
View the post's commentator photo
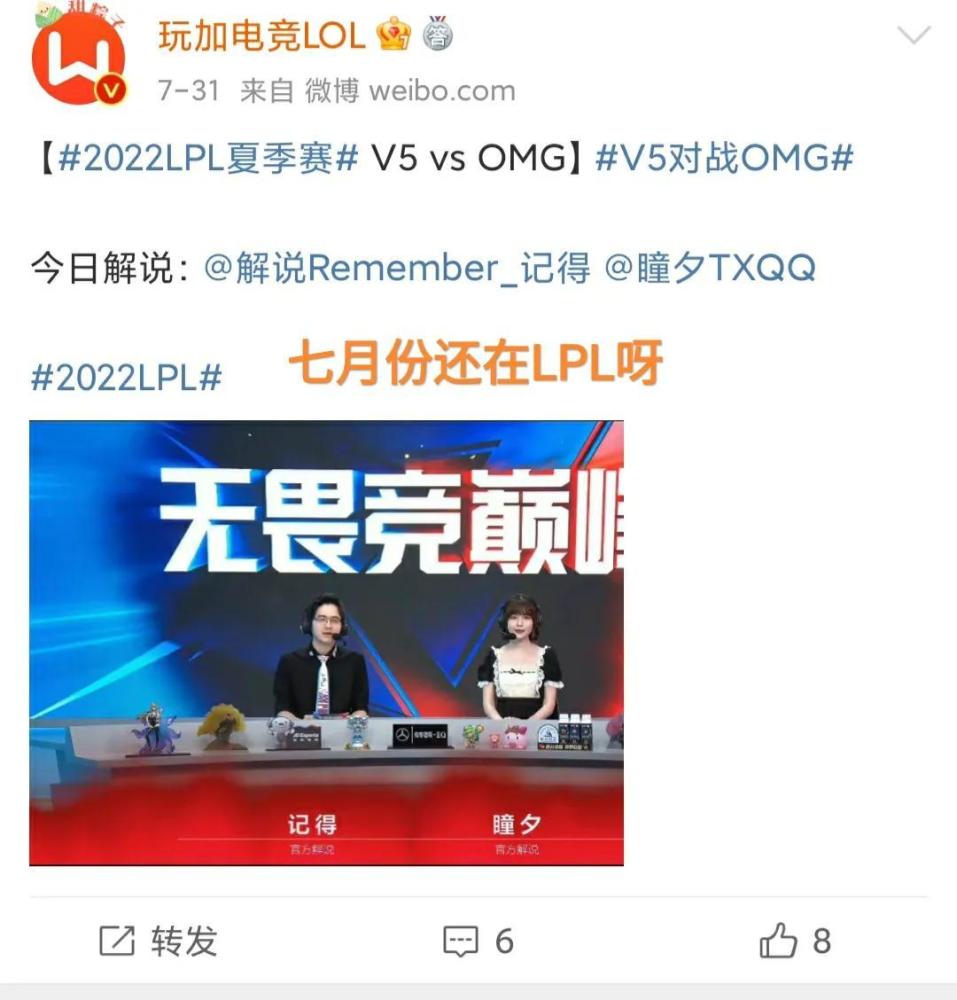pos(326,642)
